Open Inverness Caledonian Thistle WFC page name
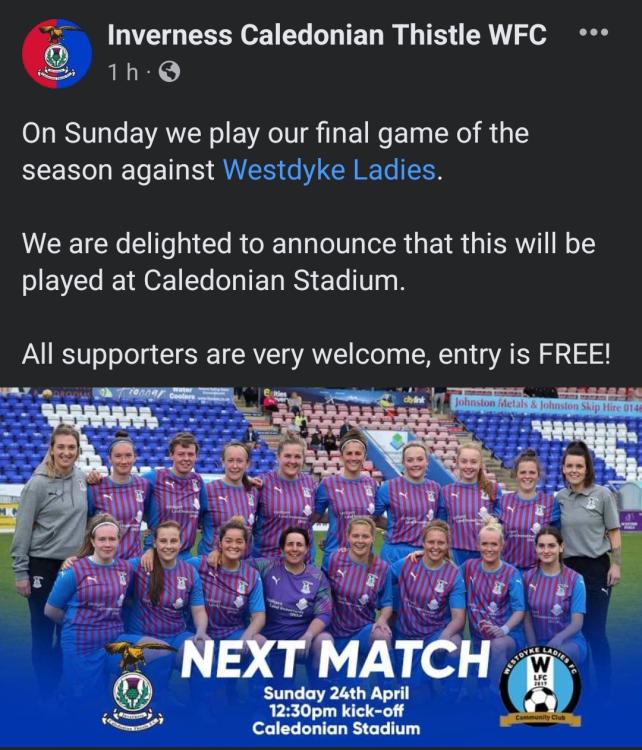Screen dimensions: 642x750 point(326,35)
